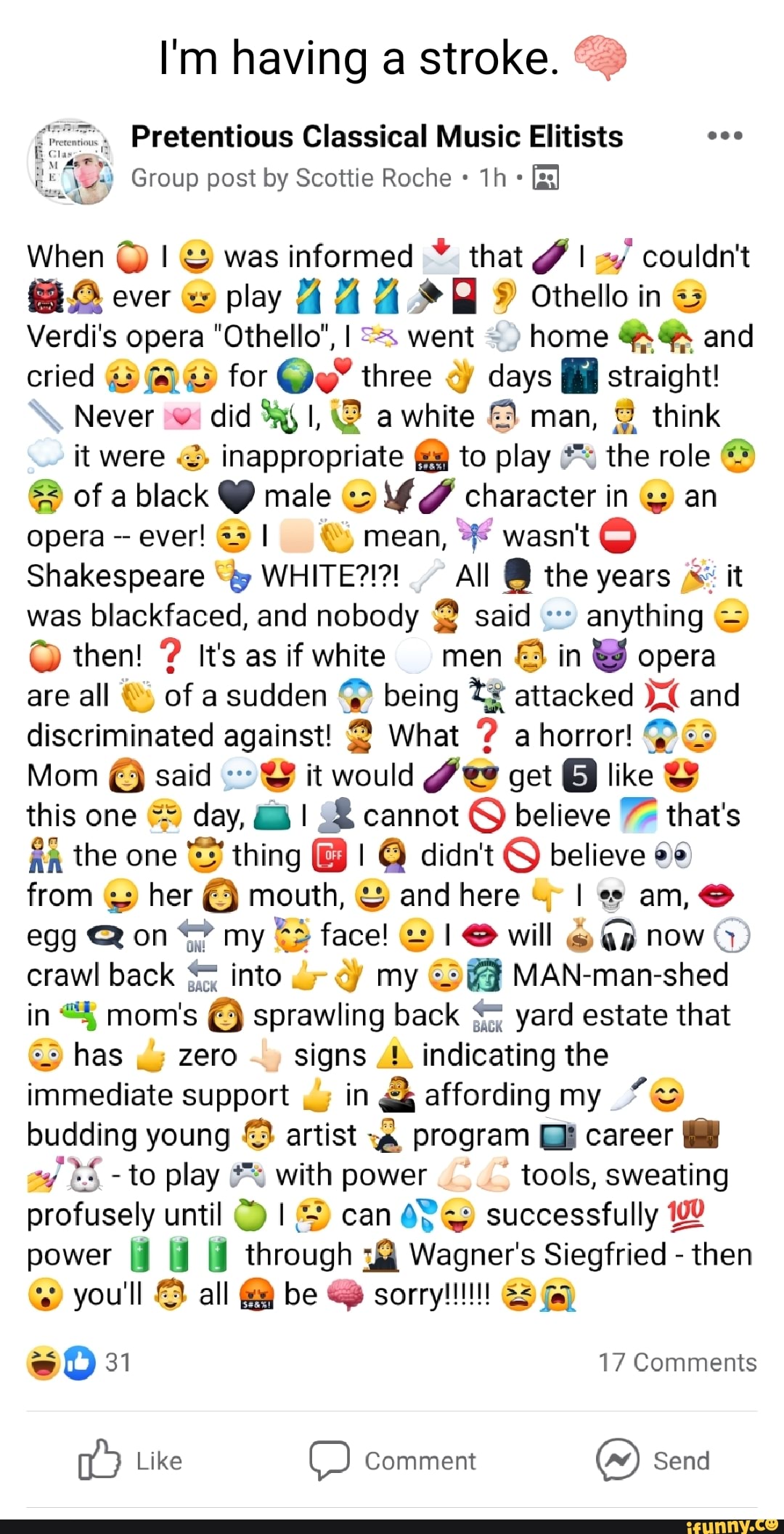See who reacted to the post

[x=78, y=1363]
